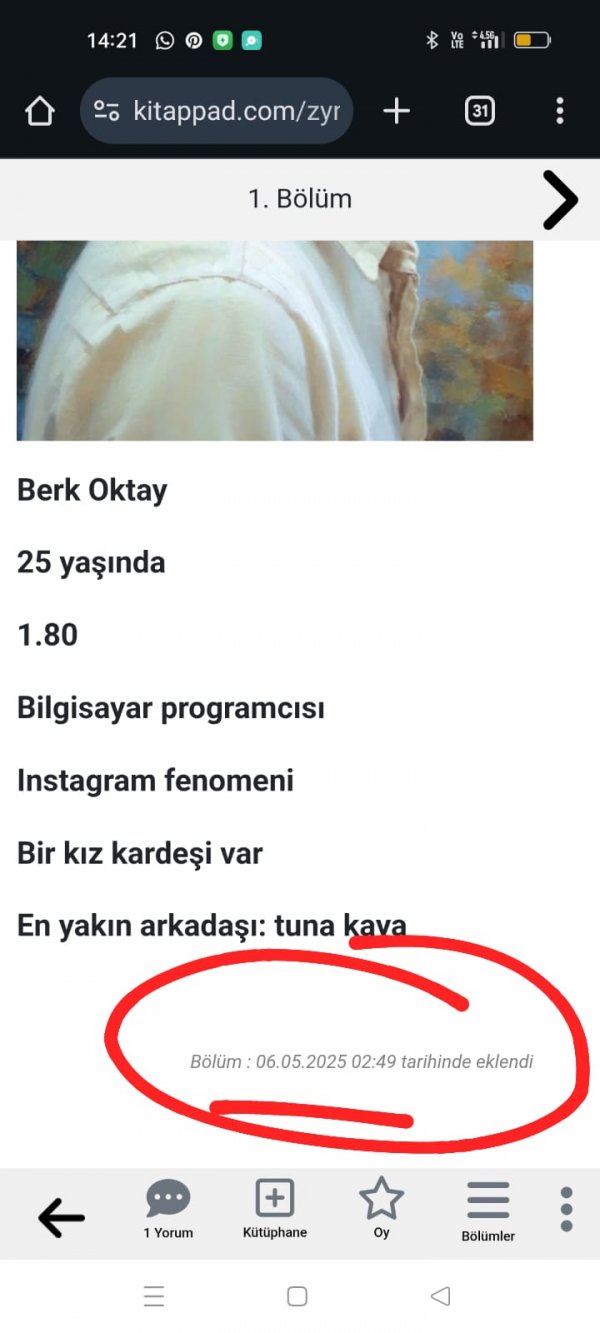Go to the next chapter arrow
Image resolution: width=600 pixels, height=1333 pixels.
coord(560,200)
